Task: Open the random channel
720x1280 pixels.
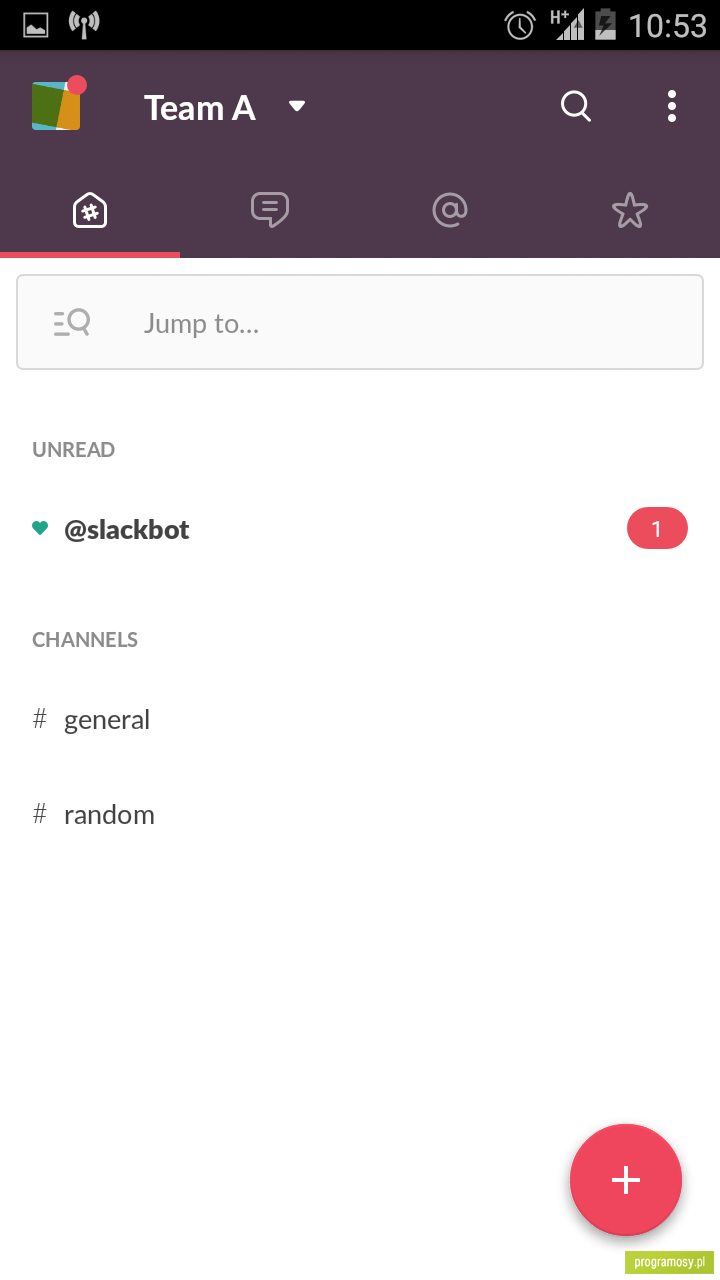Action: (x=360, y=814)
